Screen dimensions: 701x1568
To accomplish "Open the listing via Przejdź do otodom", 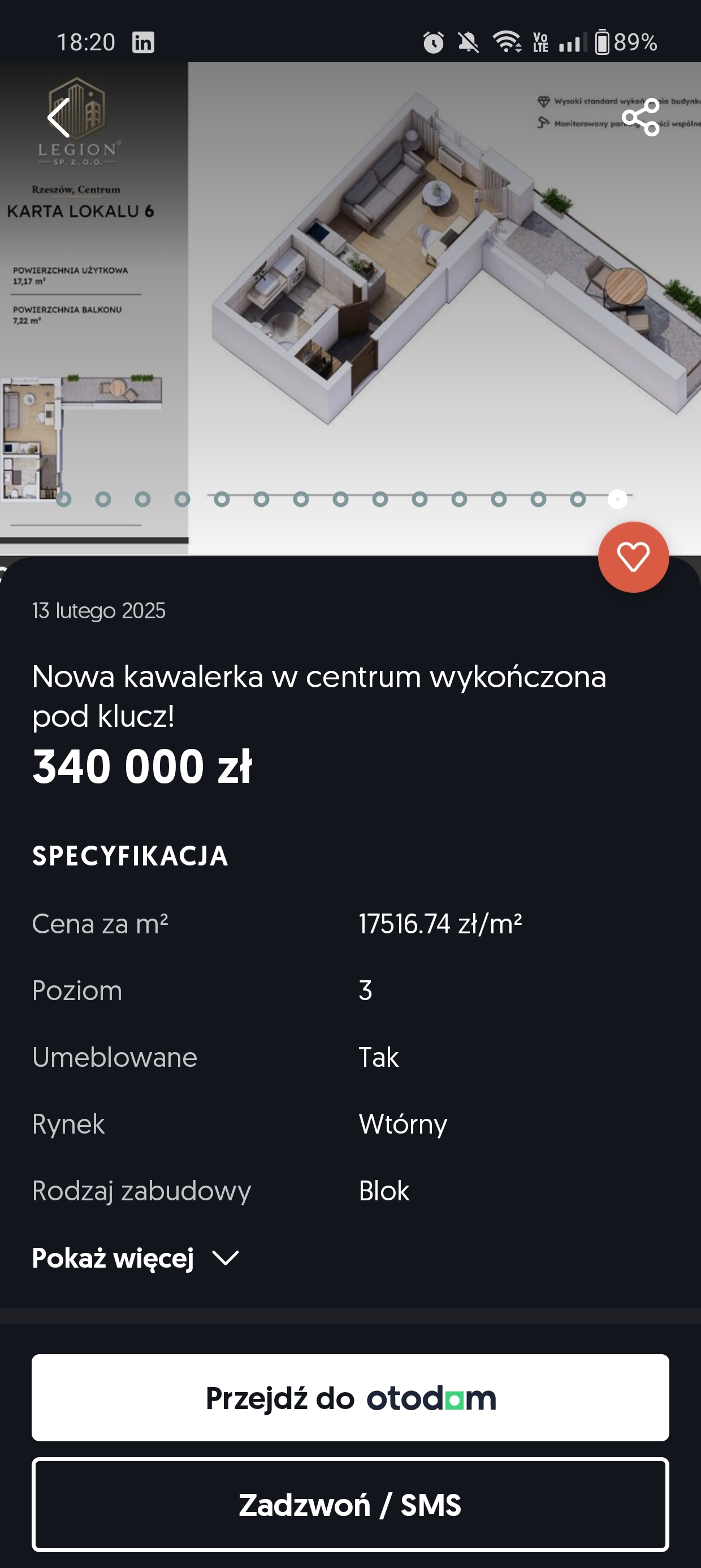I will (x=350, y=1398).
